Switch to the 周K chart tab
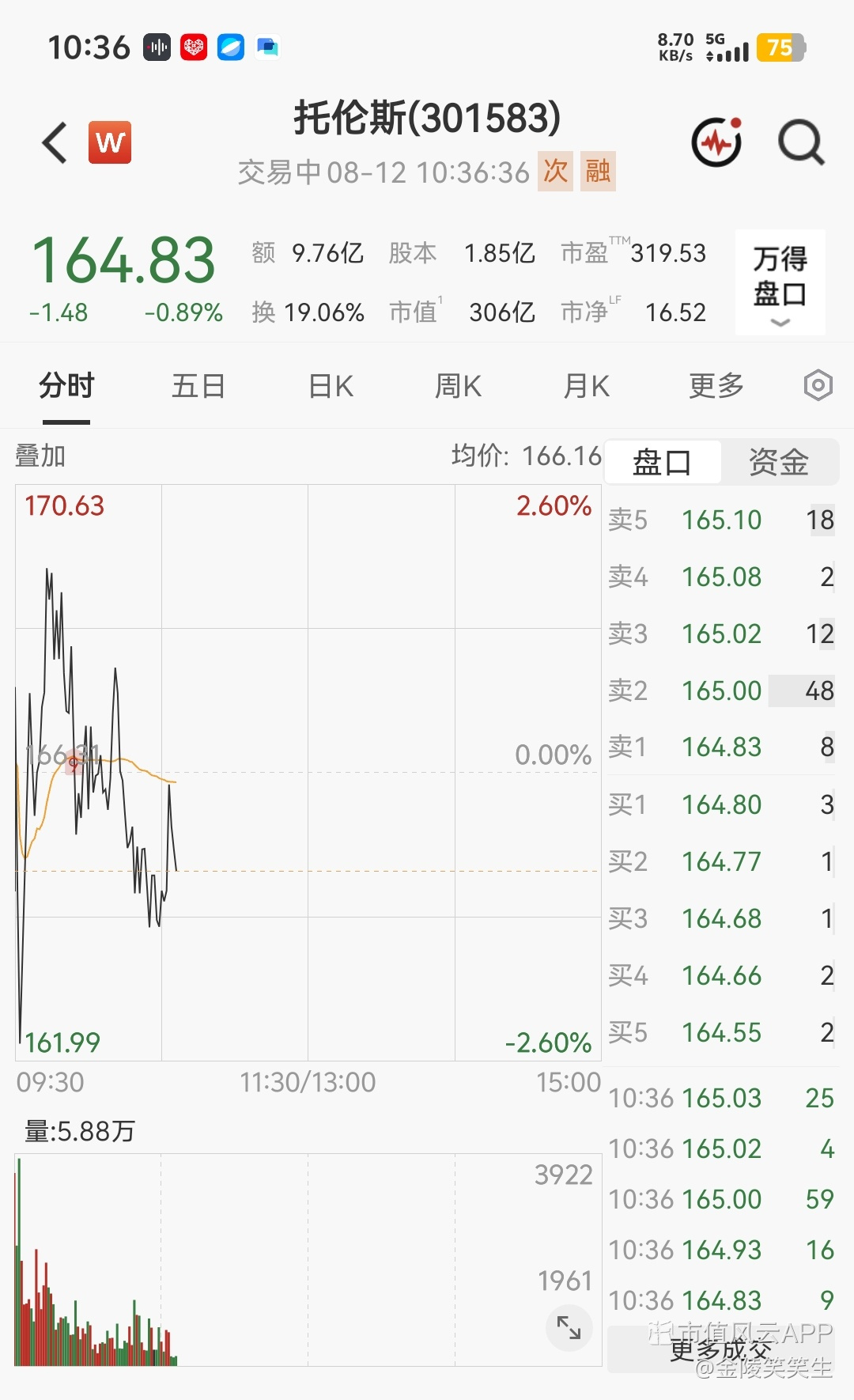The width and height of the screenshot is (854, 1400). click(x=459, y=386)
